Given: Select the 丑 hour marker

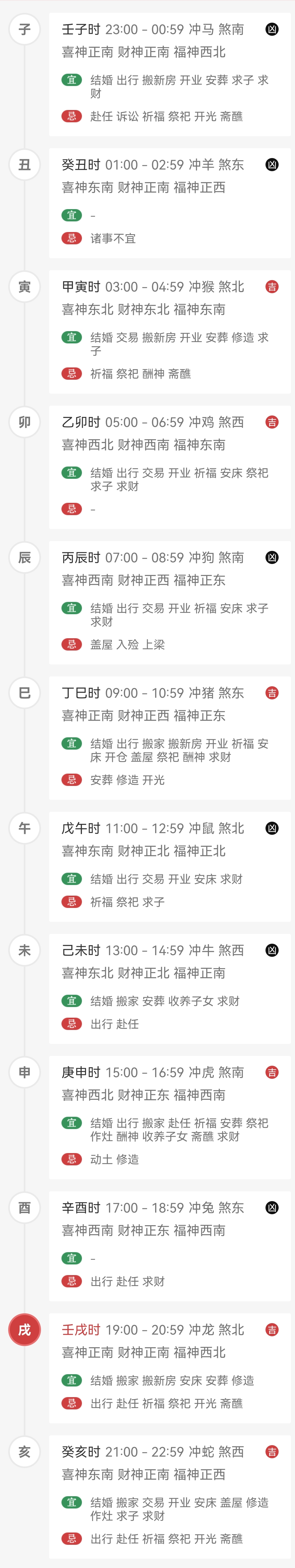Looking at the screenshot, I should coord(24,164).
